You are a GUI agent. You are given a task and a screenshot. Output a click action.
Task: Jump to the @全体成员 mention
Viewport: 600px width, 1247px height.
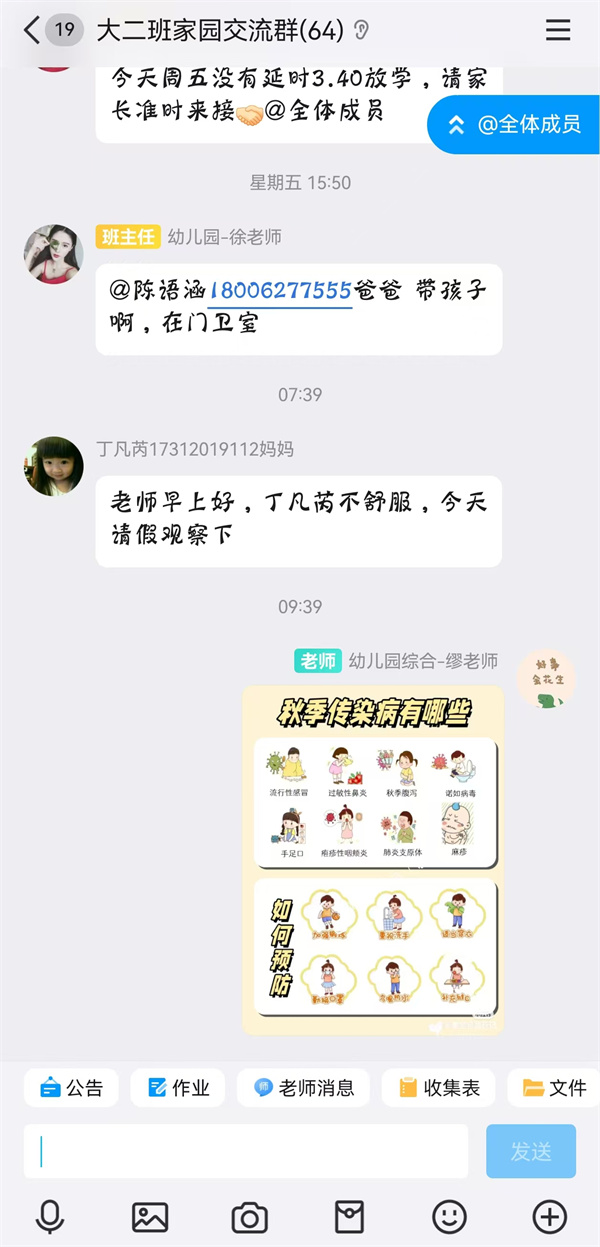point(514,125)
